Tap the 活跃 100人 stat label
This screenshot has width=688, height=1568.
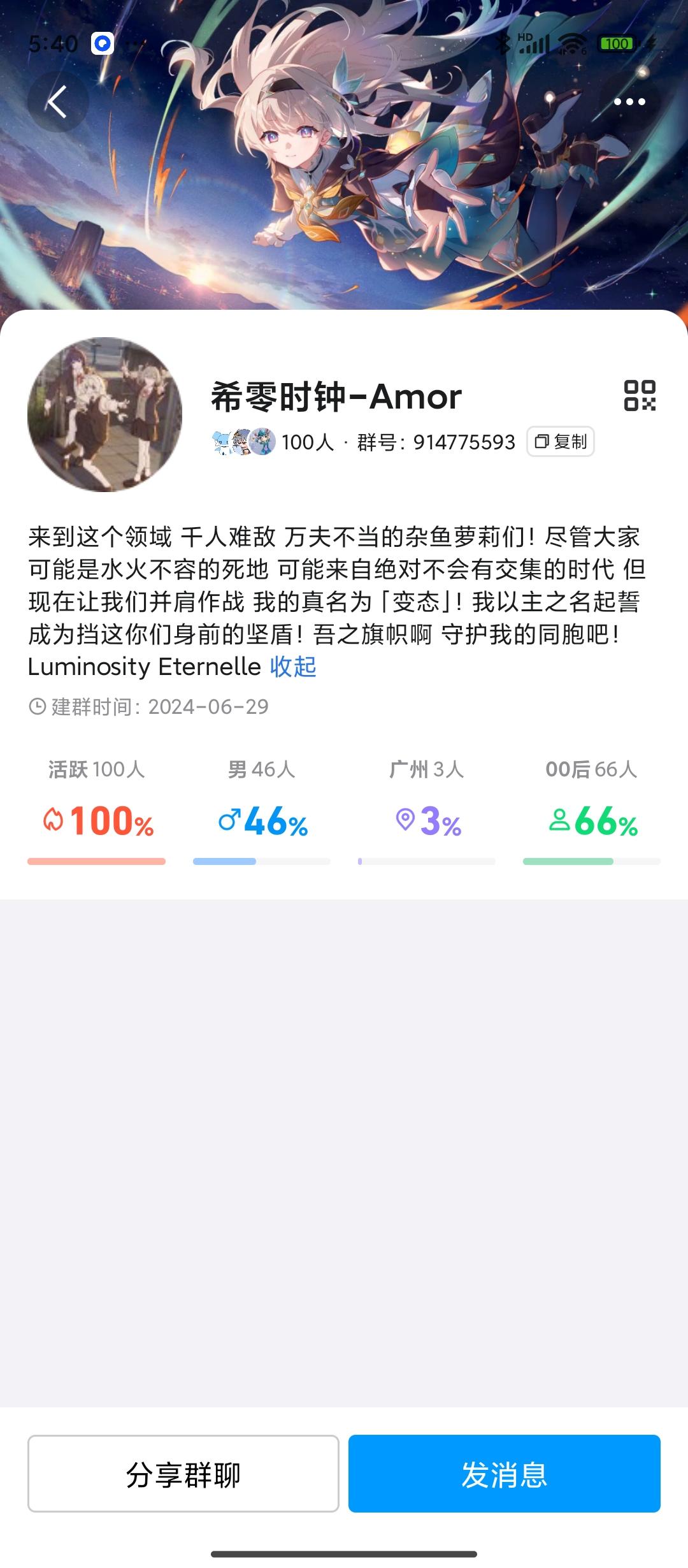tap(96, 770)
